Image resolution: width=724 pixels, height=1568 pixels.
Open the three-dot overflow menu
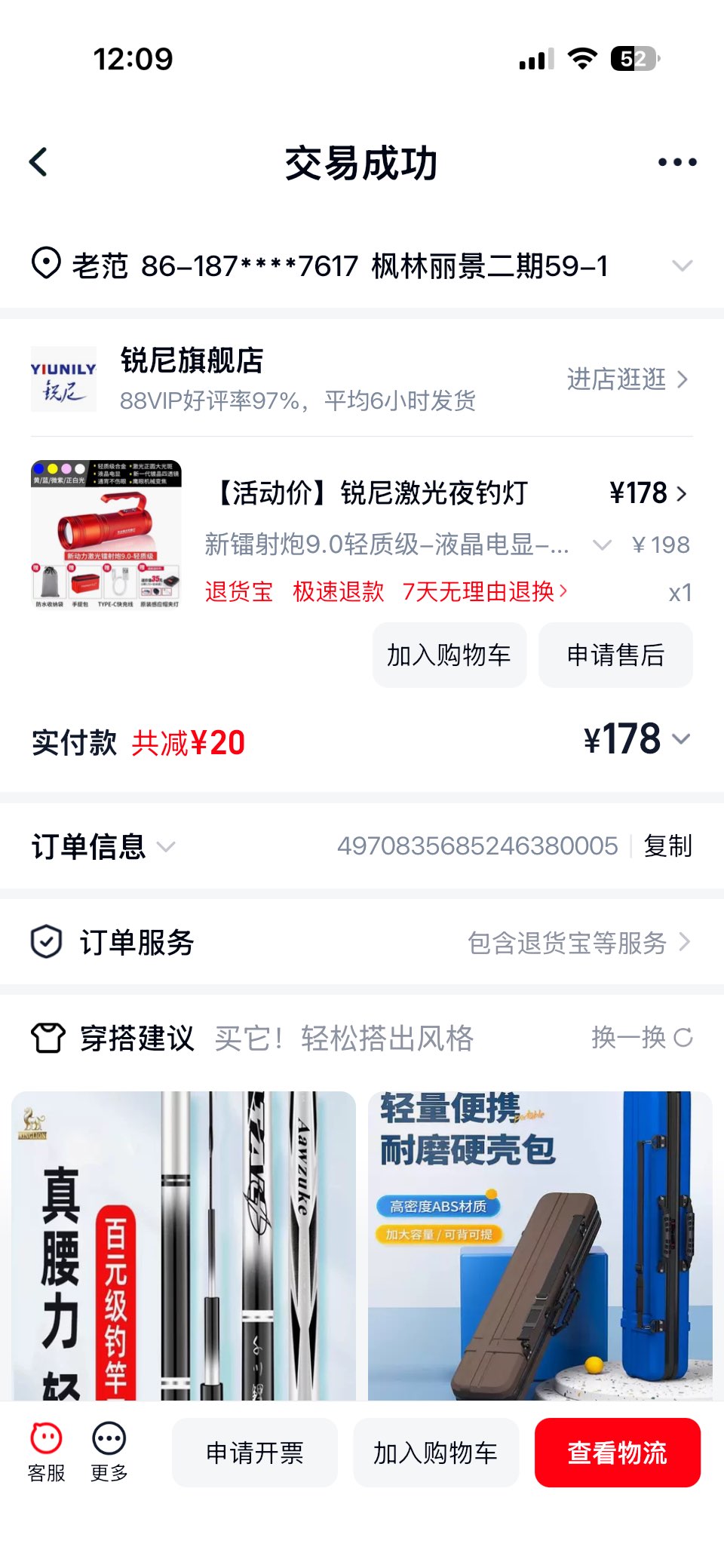676,162
